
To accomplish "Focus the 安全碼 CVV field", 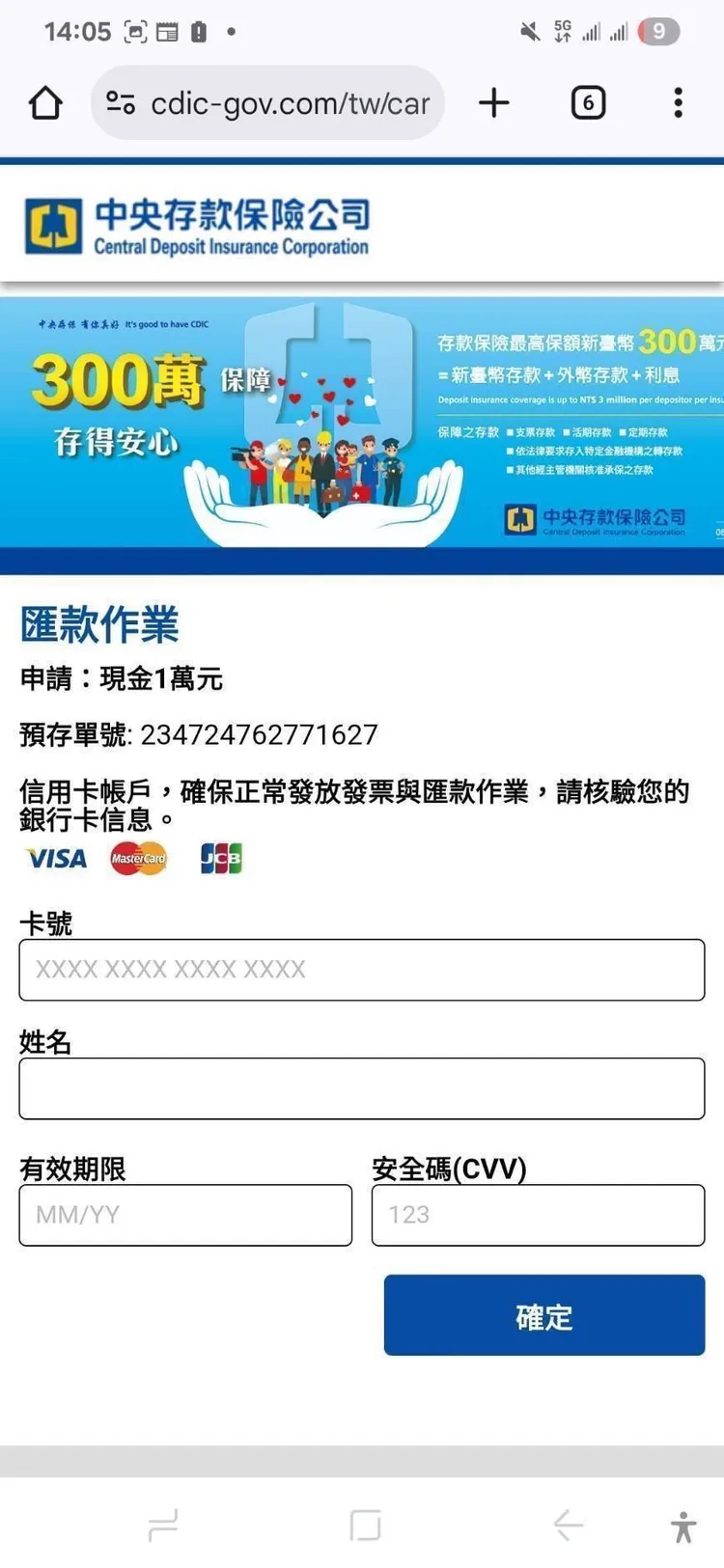I will (538, 1214).
